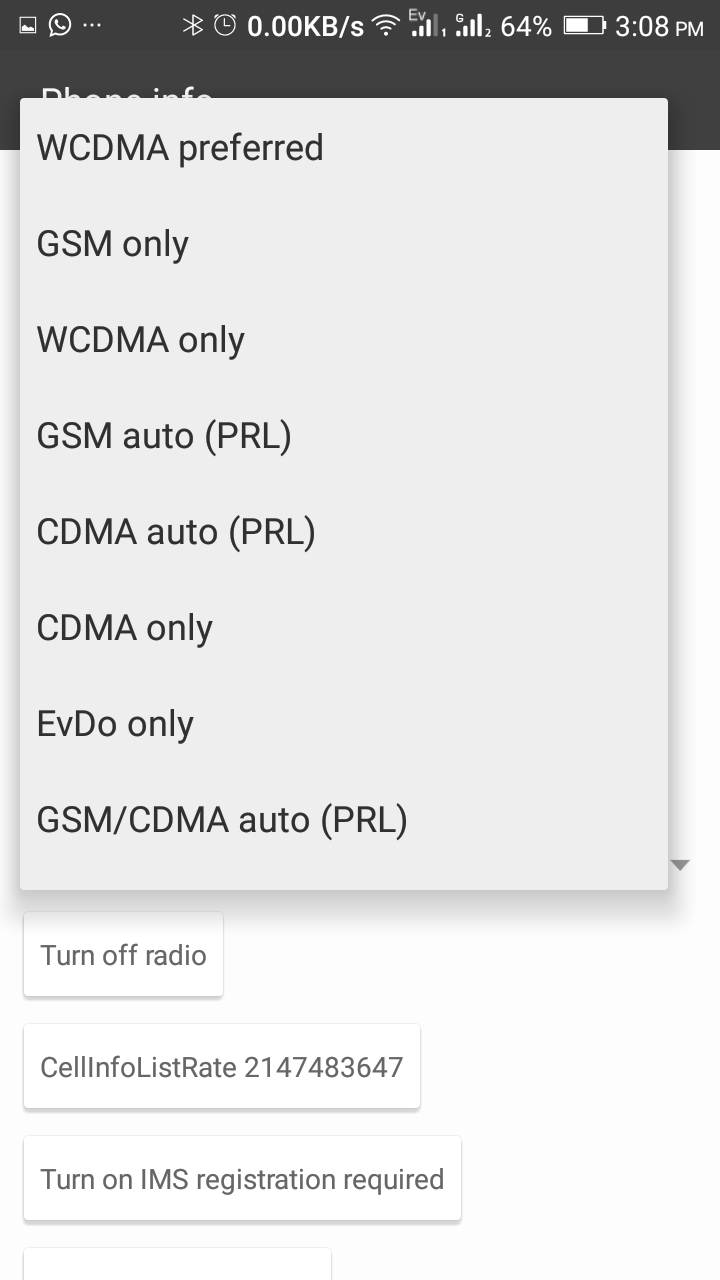Screen dimensions: 720x1280
Task: Select CDMA only option
Action: [344, 628]
